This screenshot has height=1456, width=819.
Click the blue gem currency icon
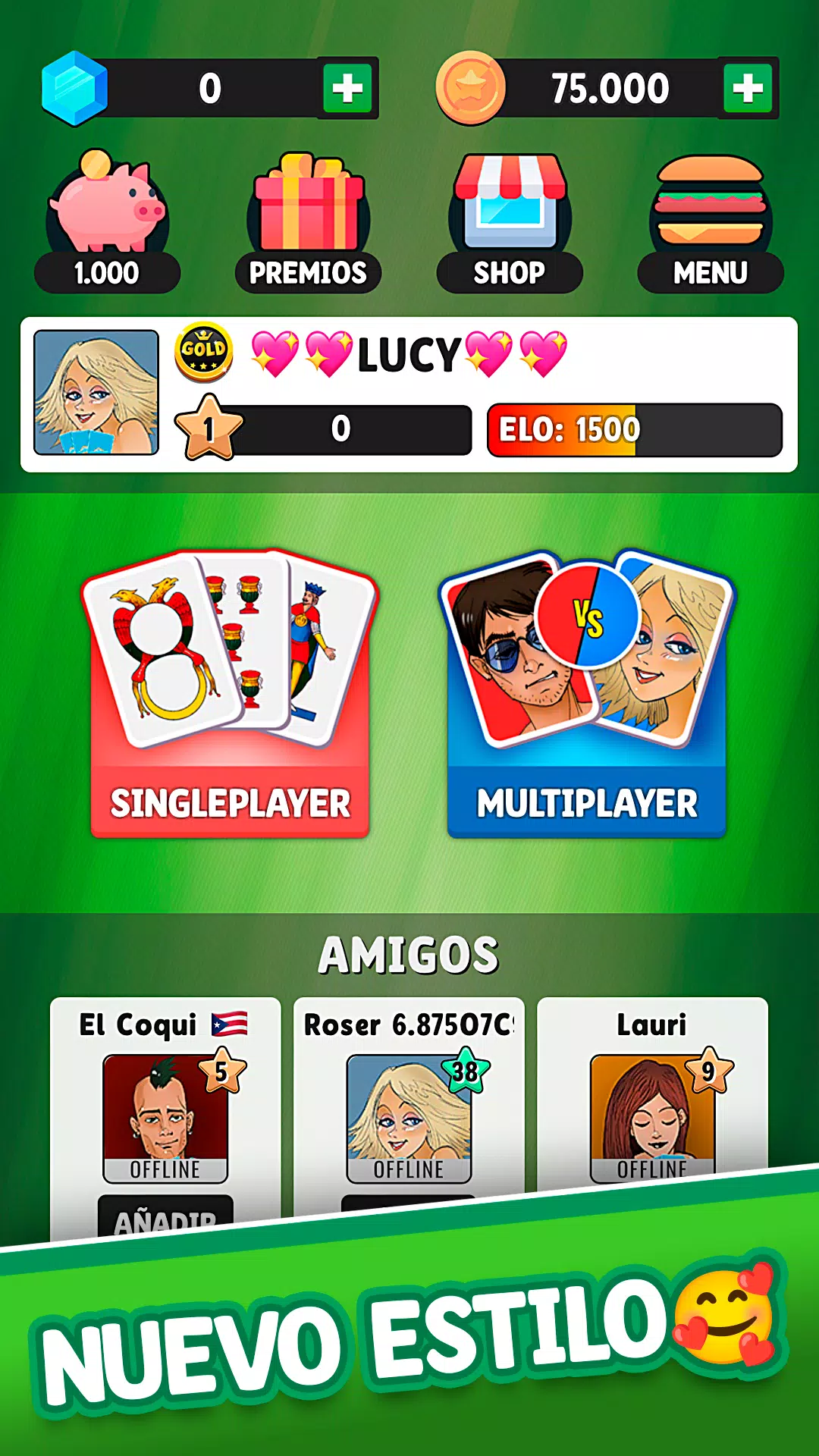point(76,86)
